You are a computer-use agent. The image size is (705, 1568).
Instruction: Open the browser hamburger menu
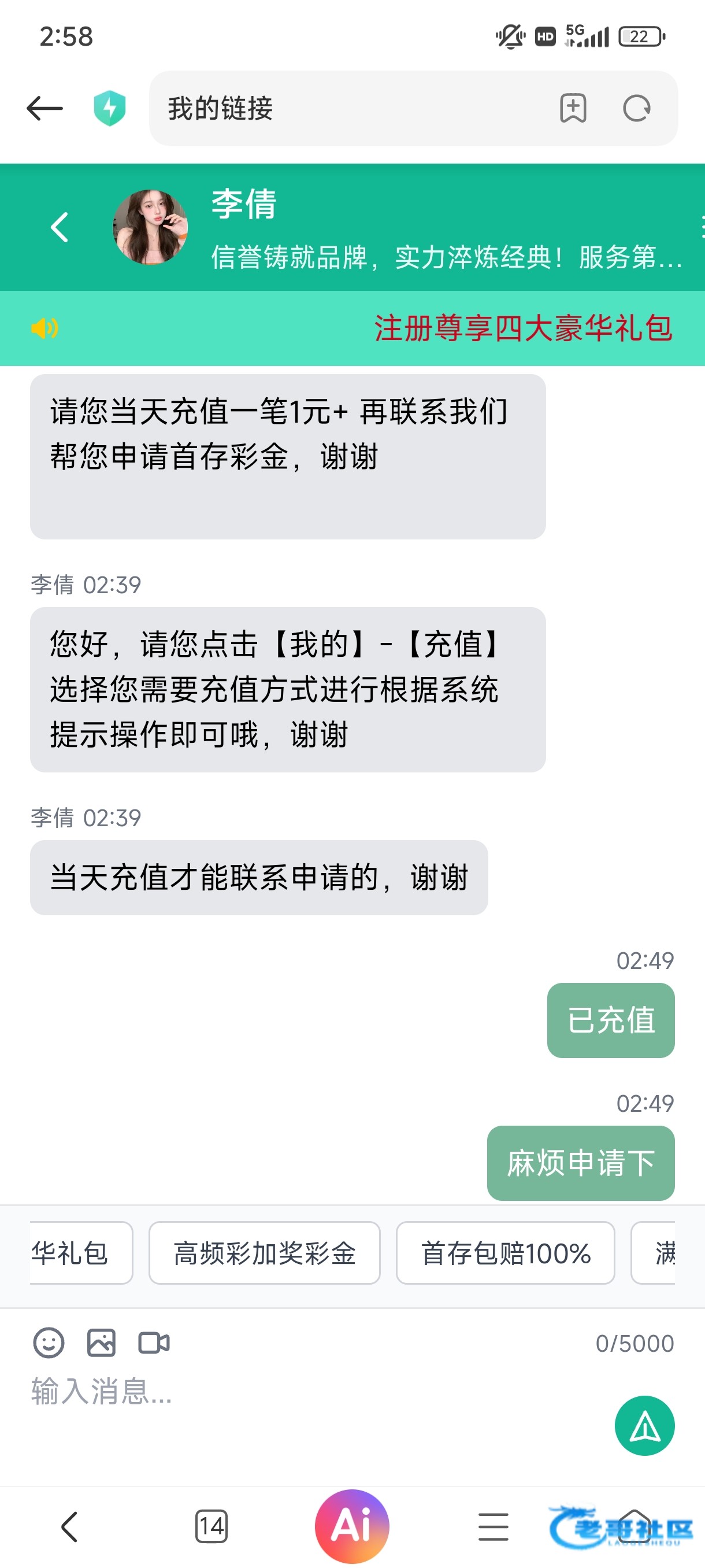pyautogui.click(x=493, y=1526)
